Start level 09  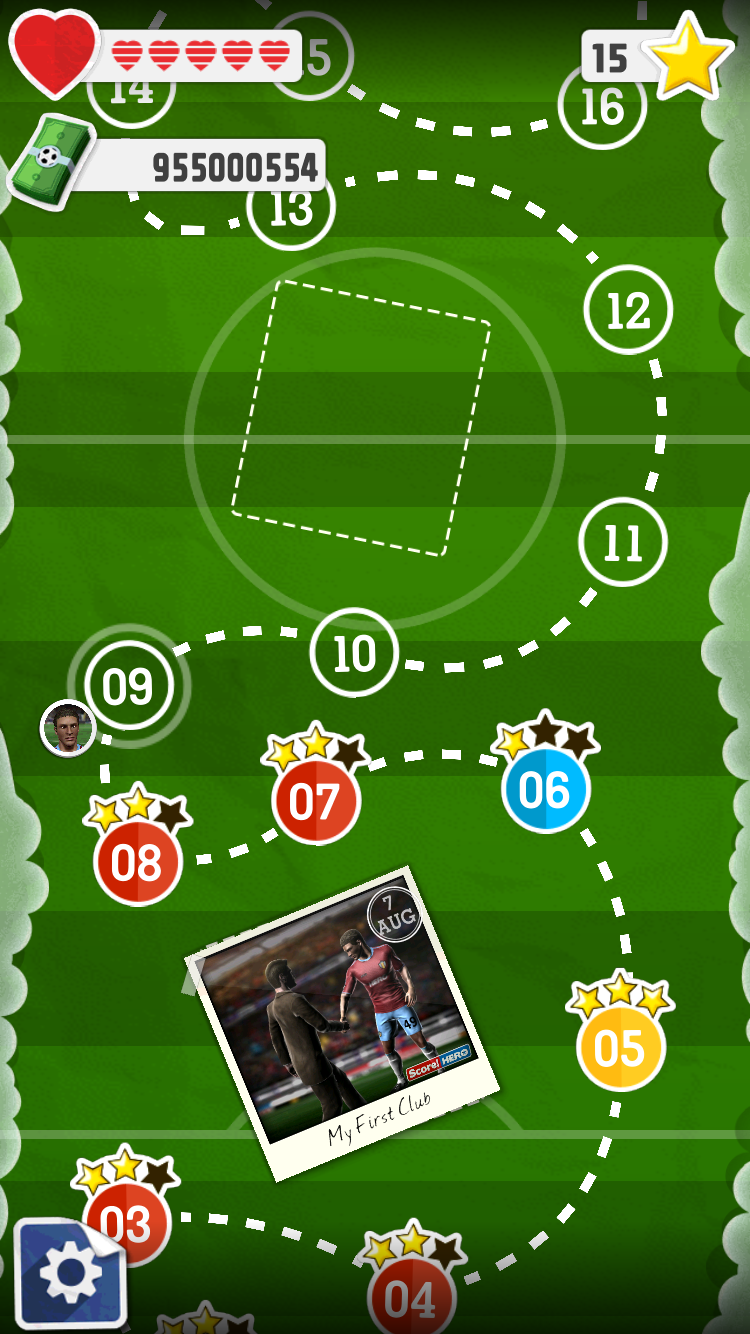click(x=128, y=687)
